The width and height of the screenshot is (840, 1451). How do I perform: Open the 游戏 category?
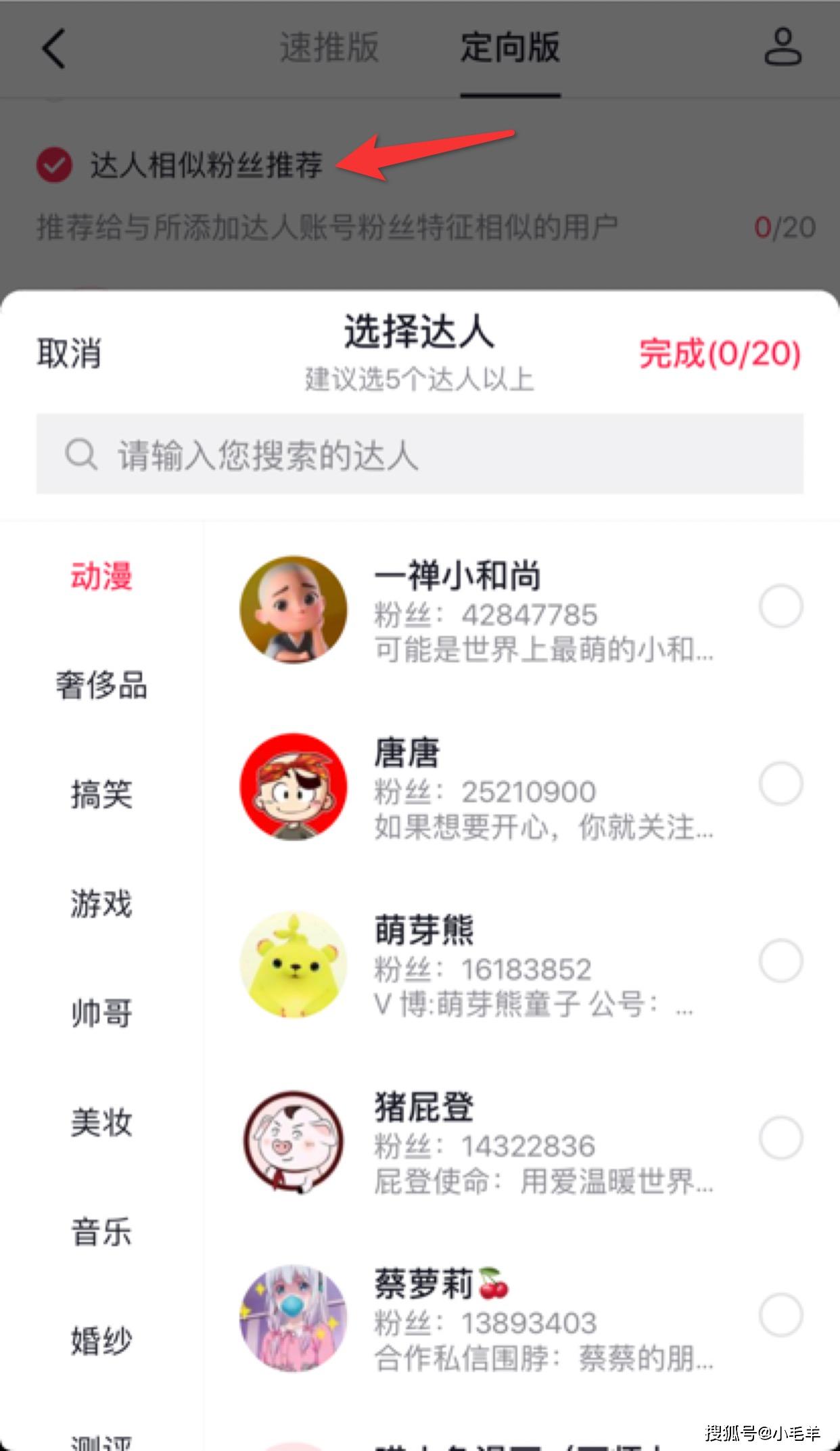click(x=101, y=904)
